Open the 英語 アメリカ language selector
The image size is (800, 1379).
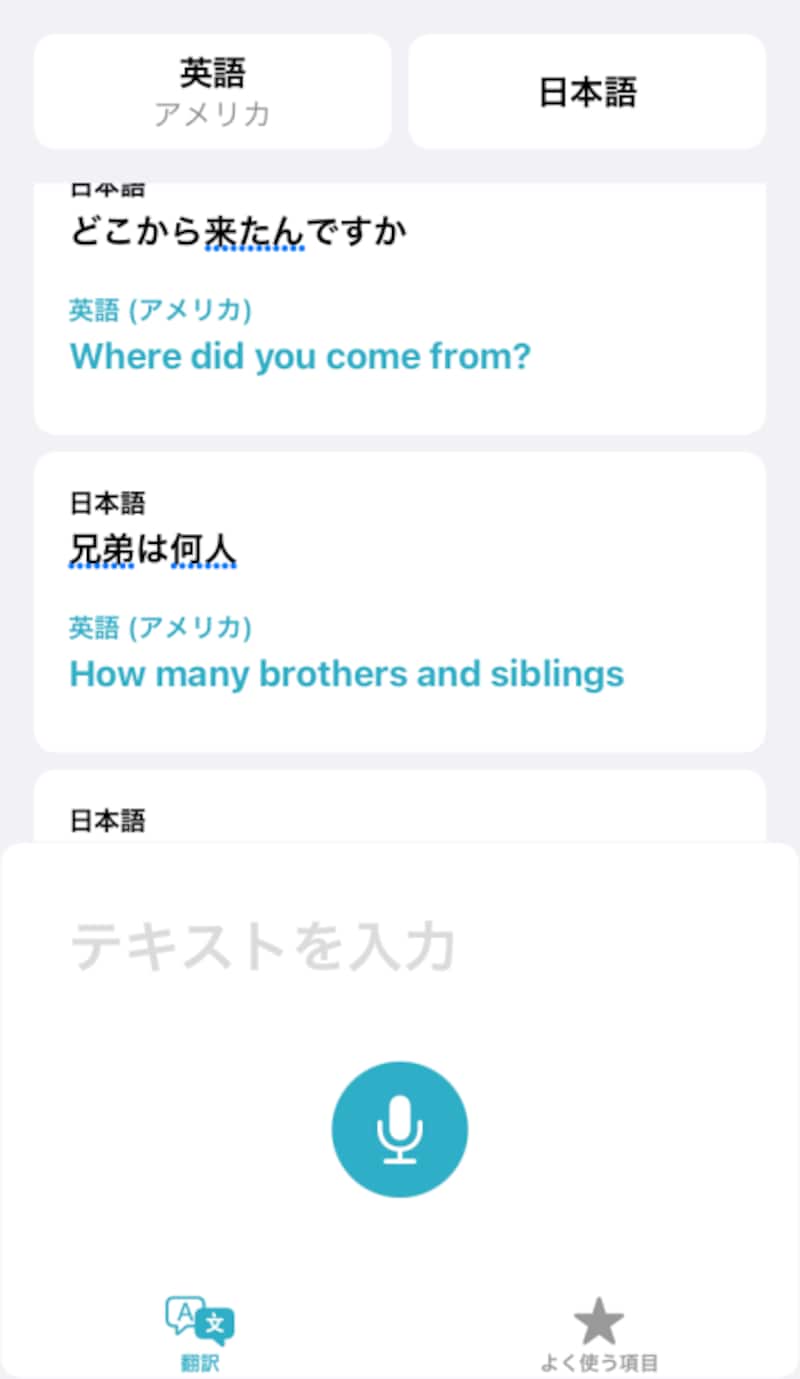pyautogui.click(x=212, y=92)
